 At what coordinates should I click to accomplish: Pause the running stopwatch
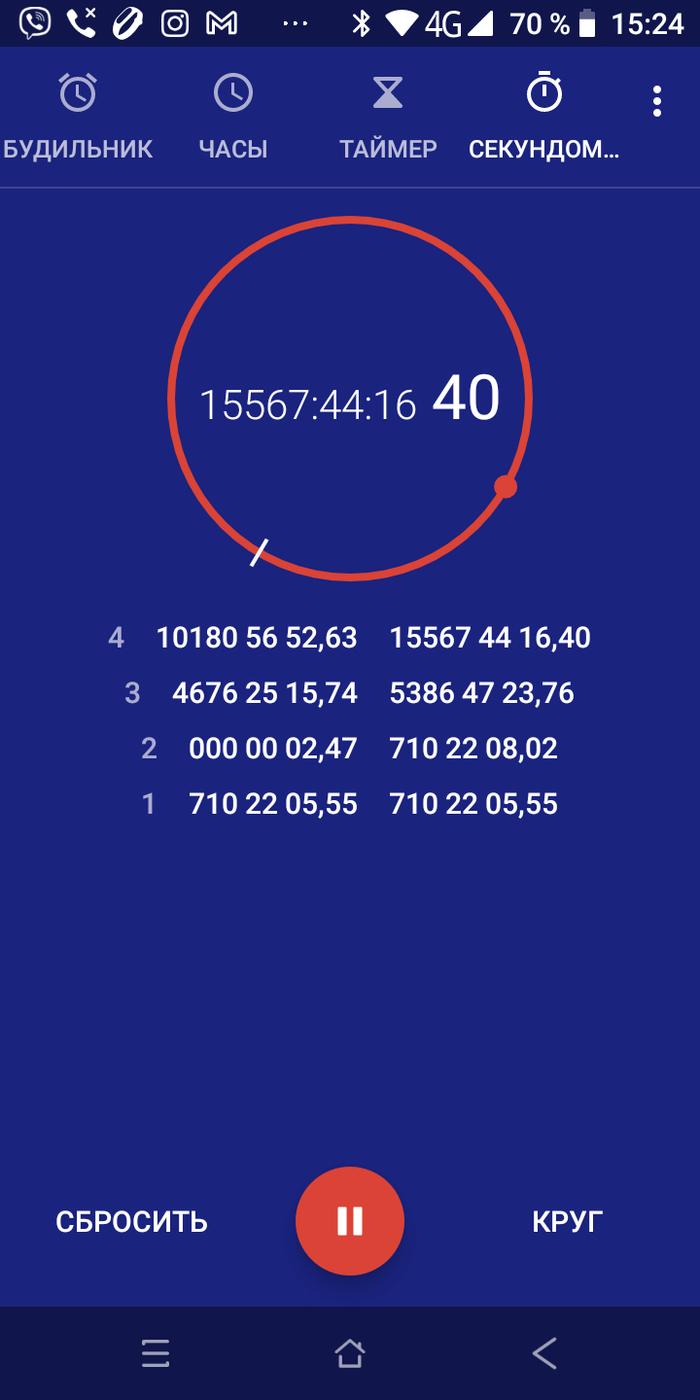(x=350, y=1221)
